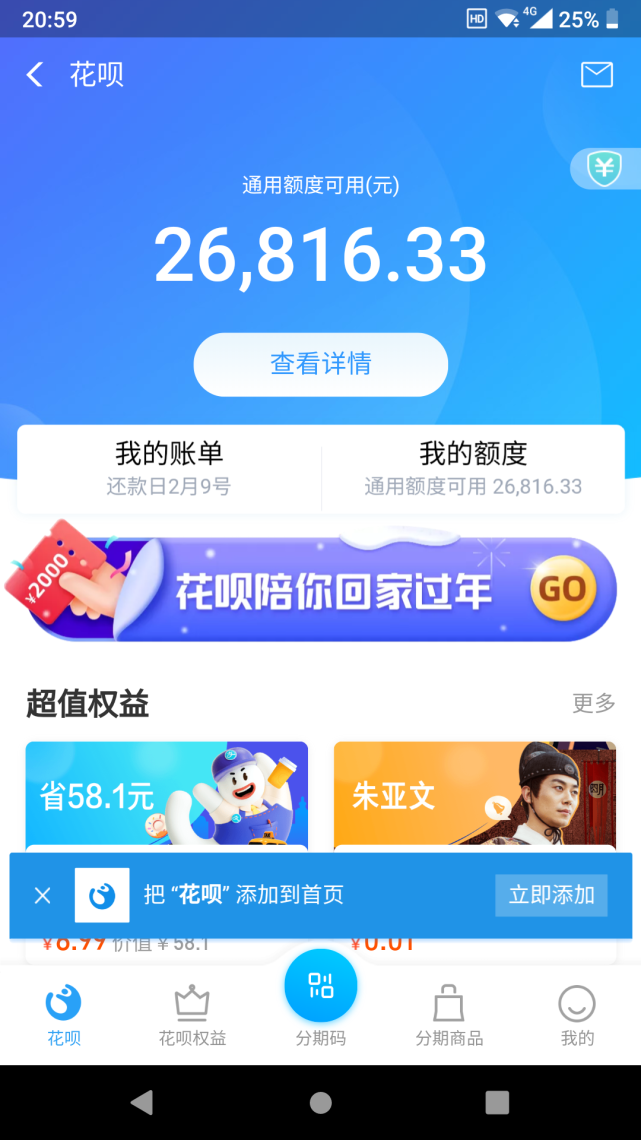Screen dimensions: 641x1140
Task: Open 我的账单 card
Action: 169,469
